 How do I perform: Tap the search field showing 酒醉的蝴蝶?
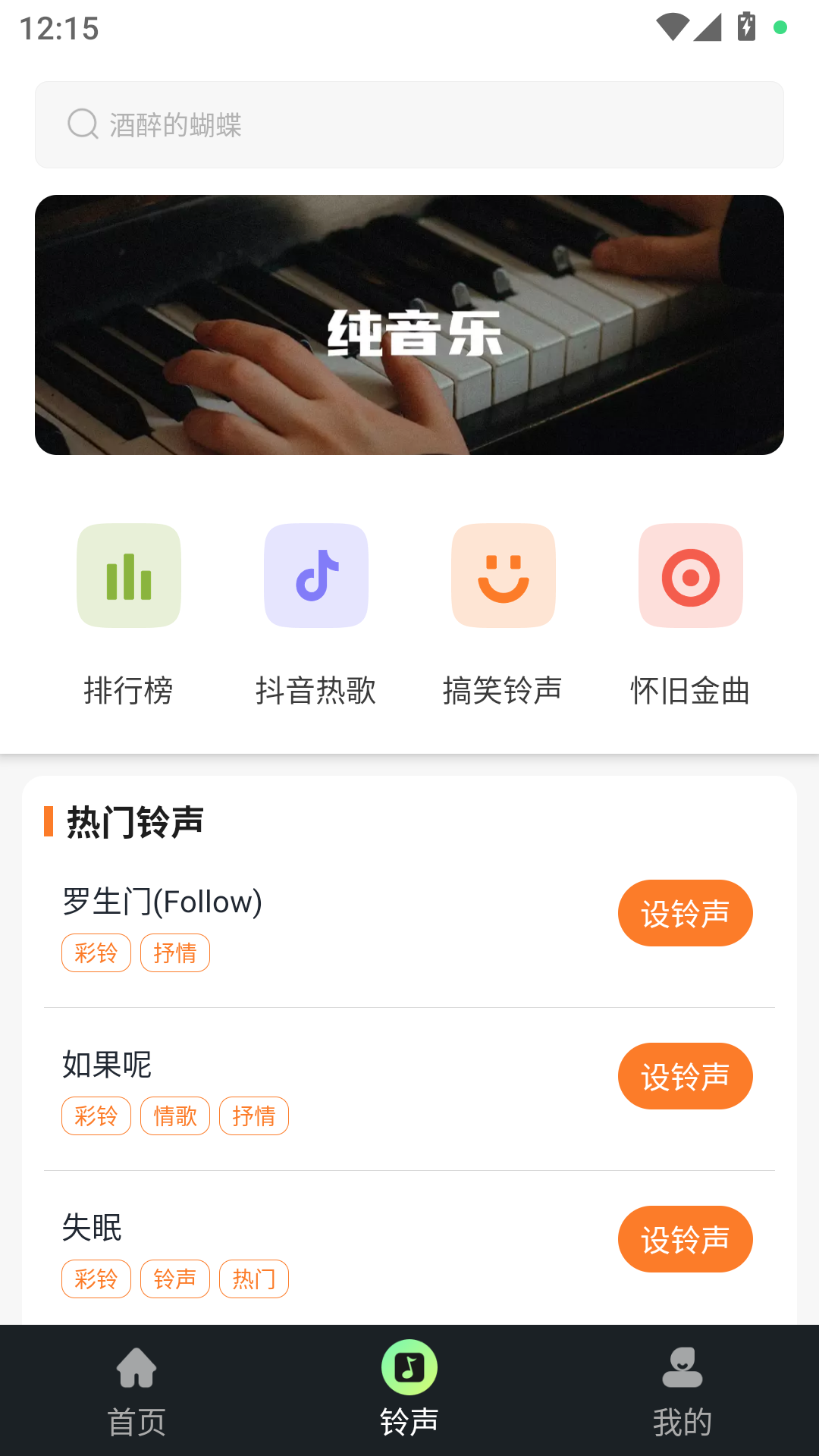click(409, 124)
